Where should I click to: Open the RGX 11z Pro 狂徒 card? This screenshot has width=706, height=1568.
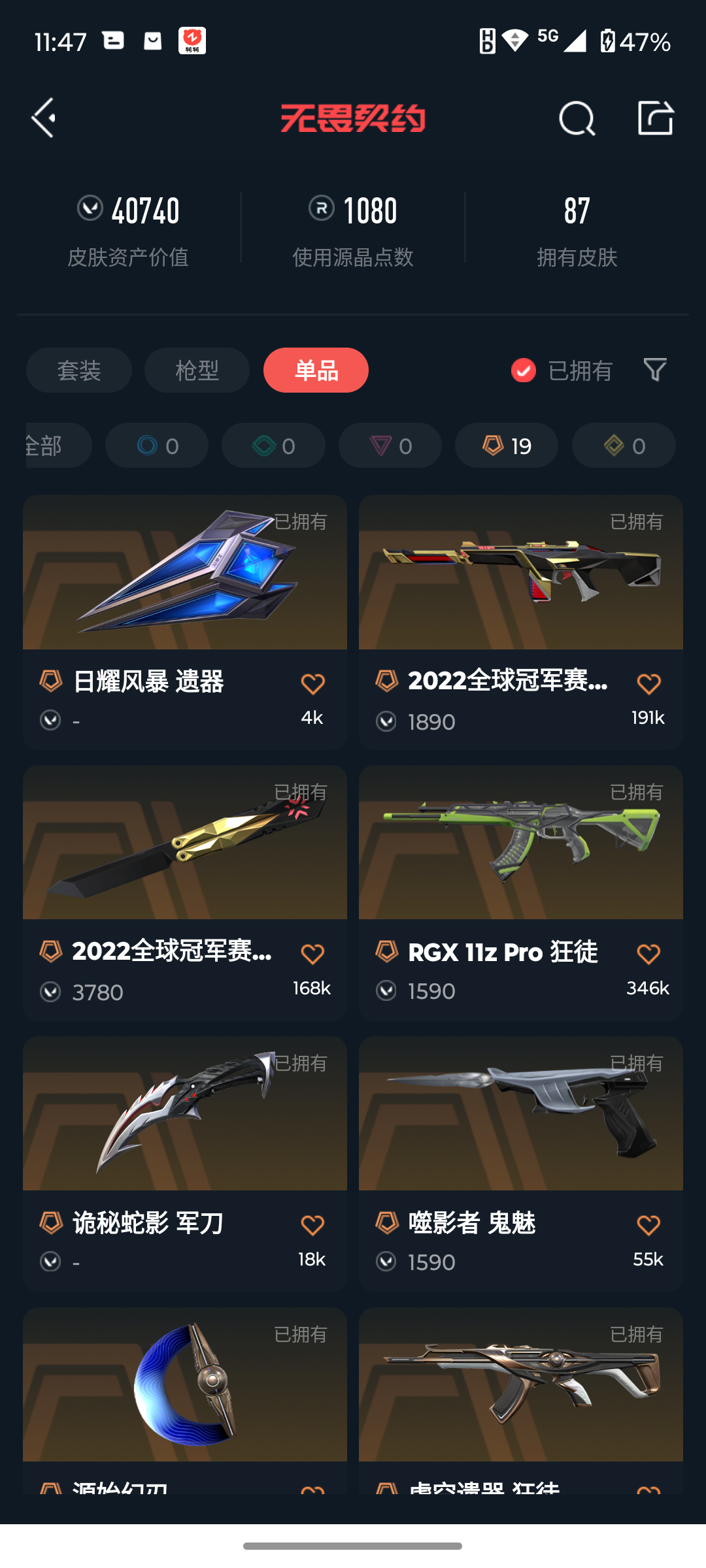[x=521, y=893]
